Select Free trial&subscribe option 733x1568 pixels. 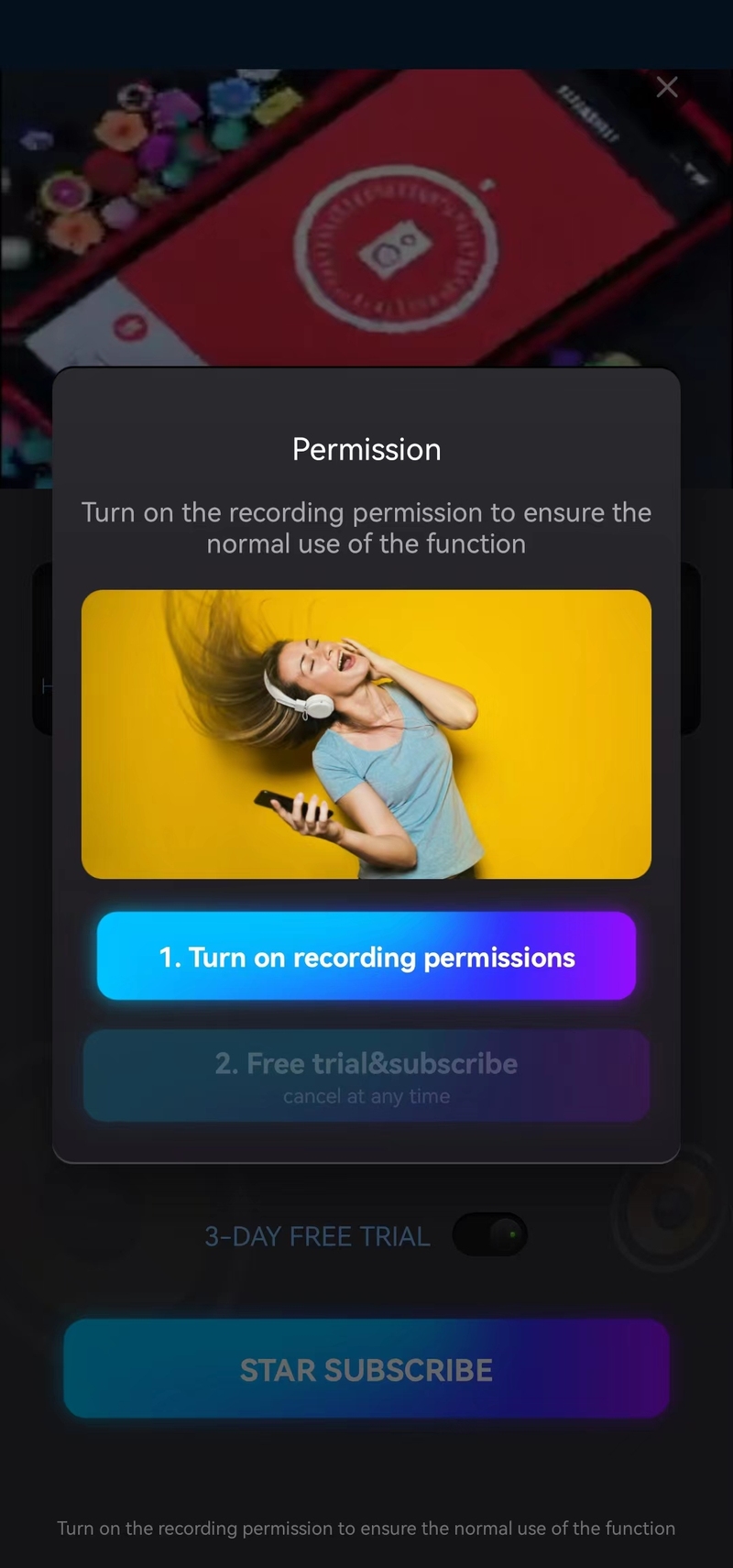366,1076
